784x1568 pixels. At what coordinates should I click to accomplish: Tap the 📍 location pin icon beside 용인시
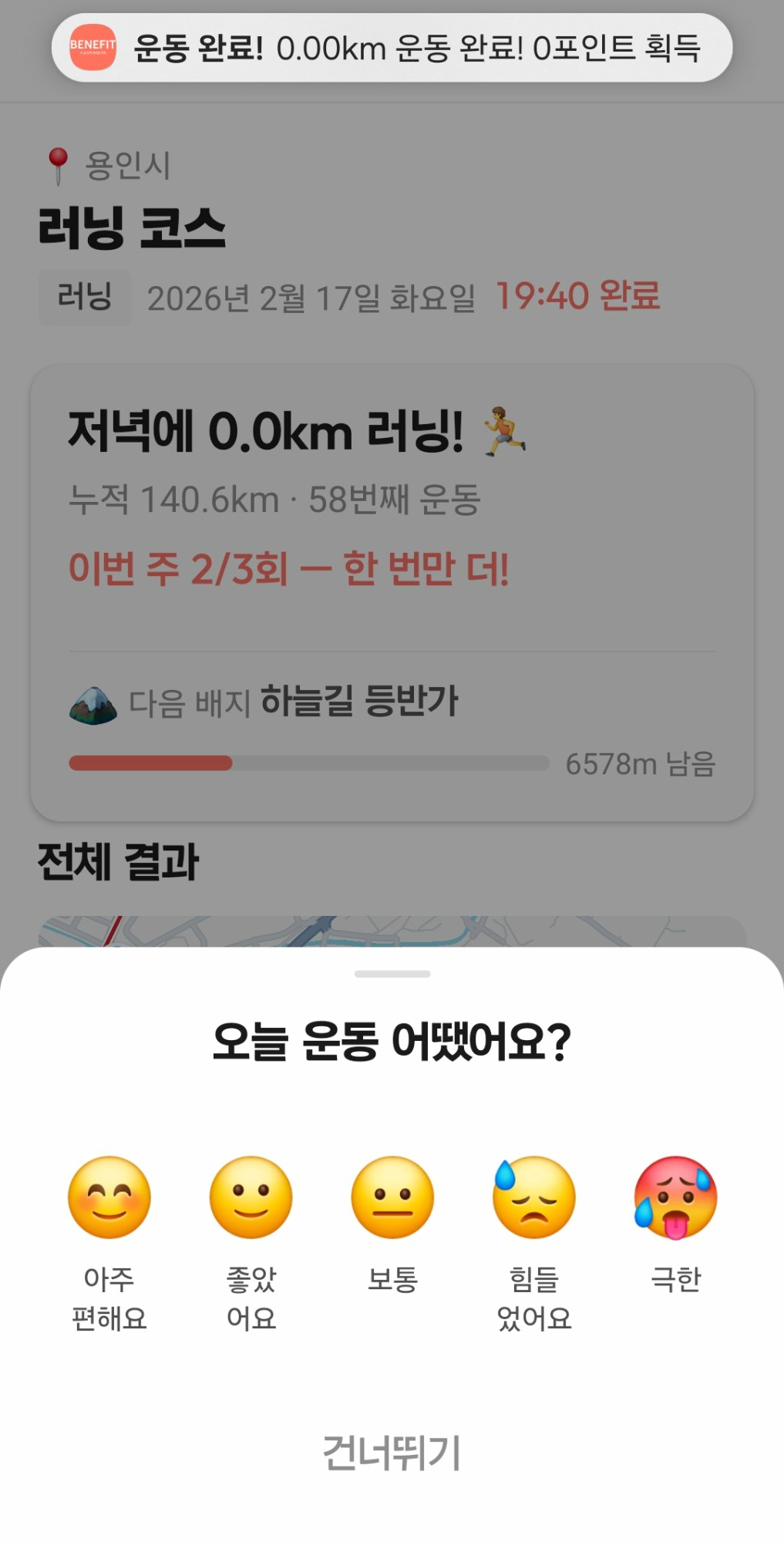tap(58, 168)
